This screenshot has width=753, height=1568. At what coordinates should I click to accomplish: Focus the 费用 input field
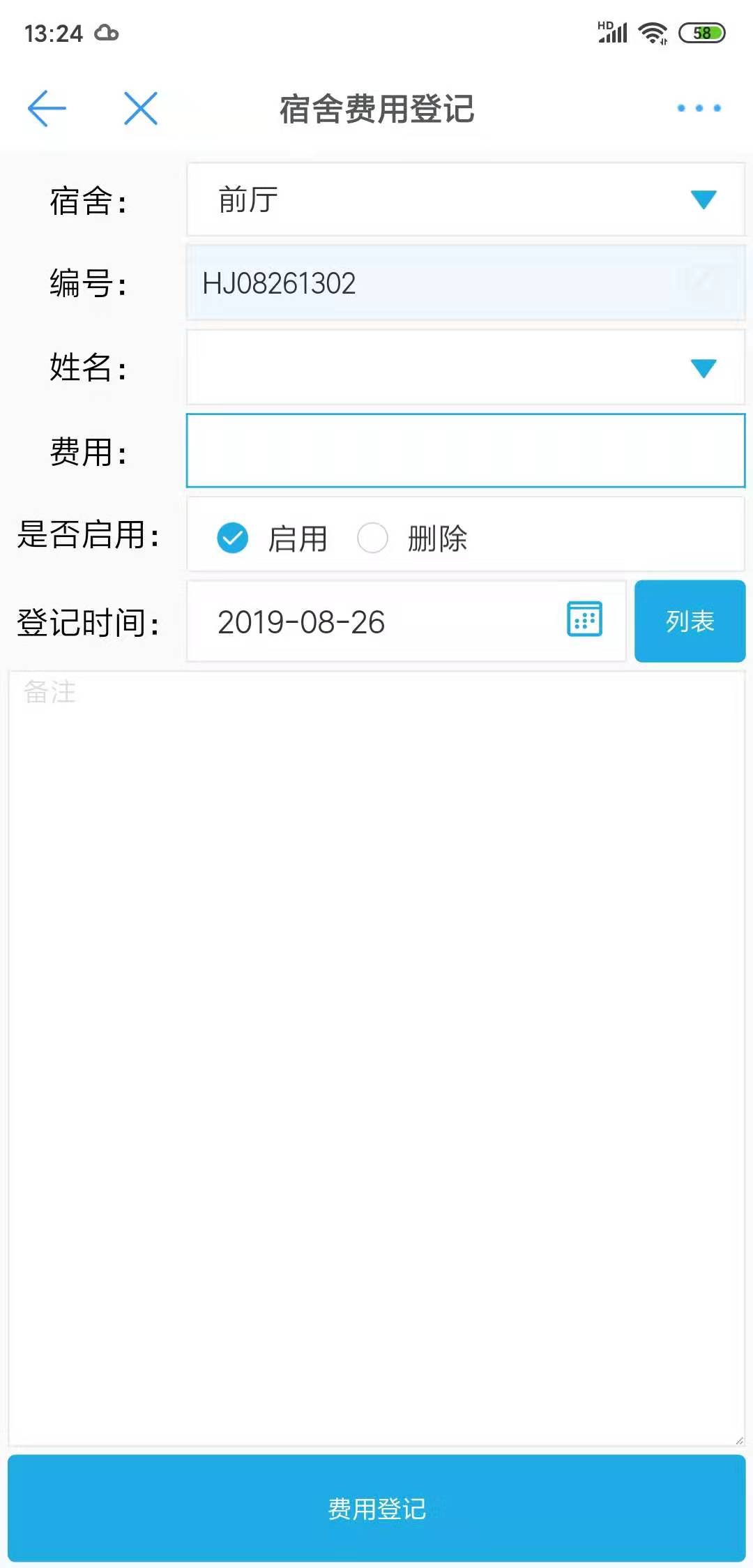[x=466, y=451]
